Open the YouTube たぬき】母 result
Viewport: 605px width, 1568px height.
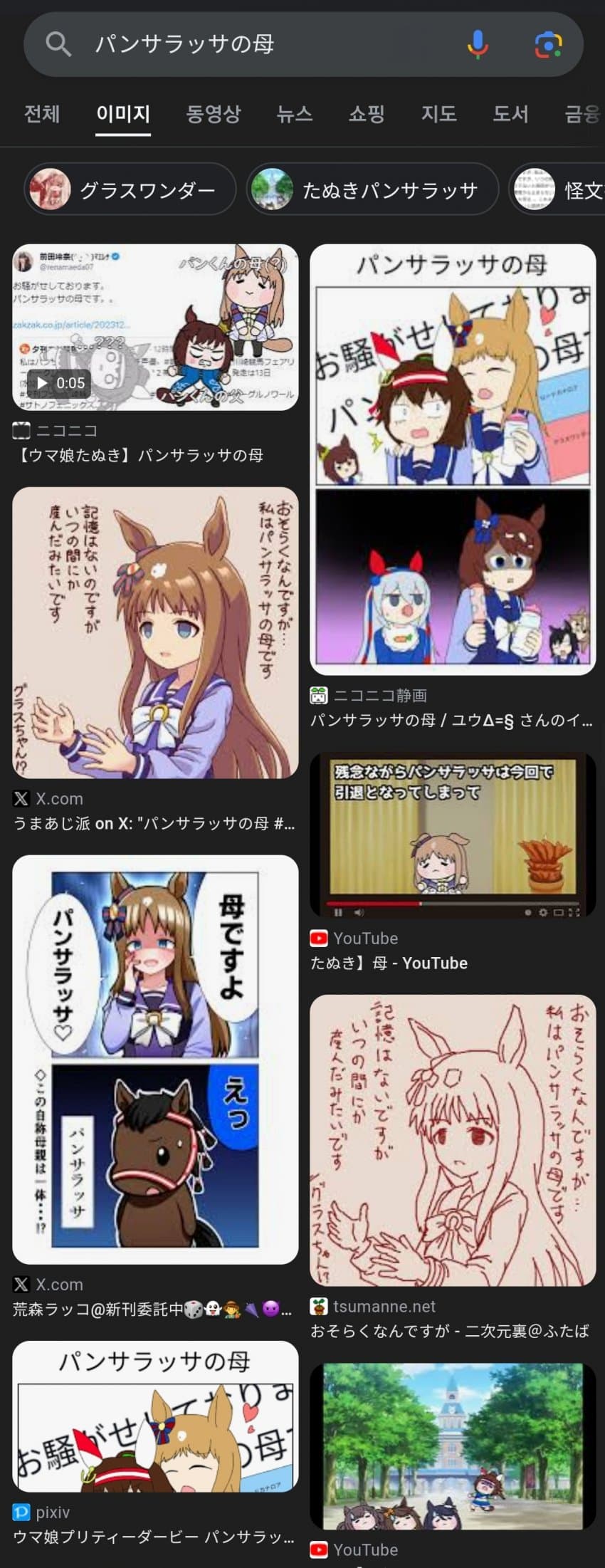click(453, 835)
